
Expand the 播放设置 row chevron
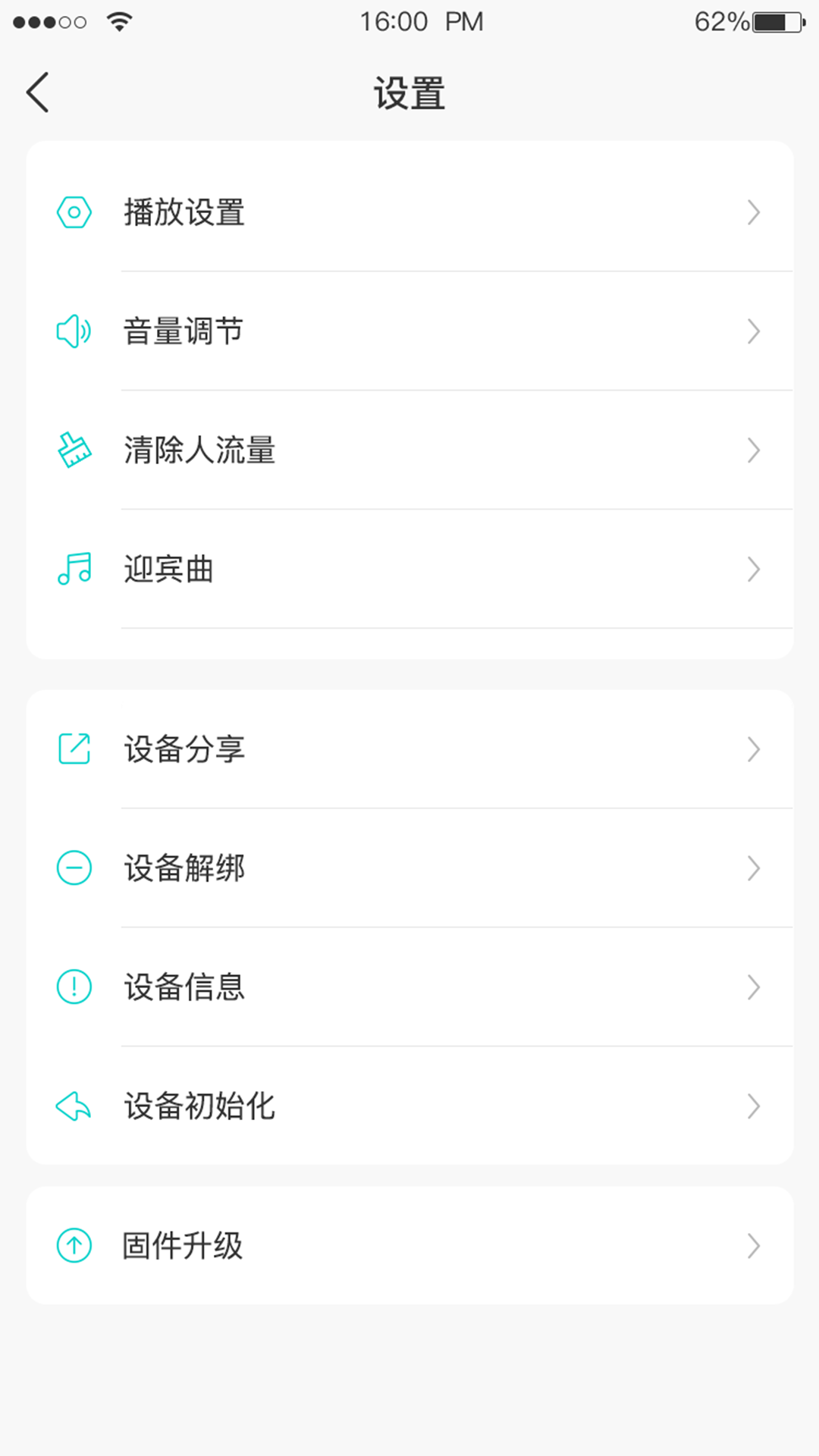click(753, 213)
